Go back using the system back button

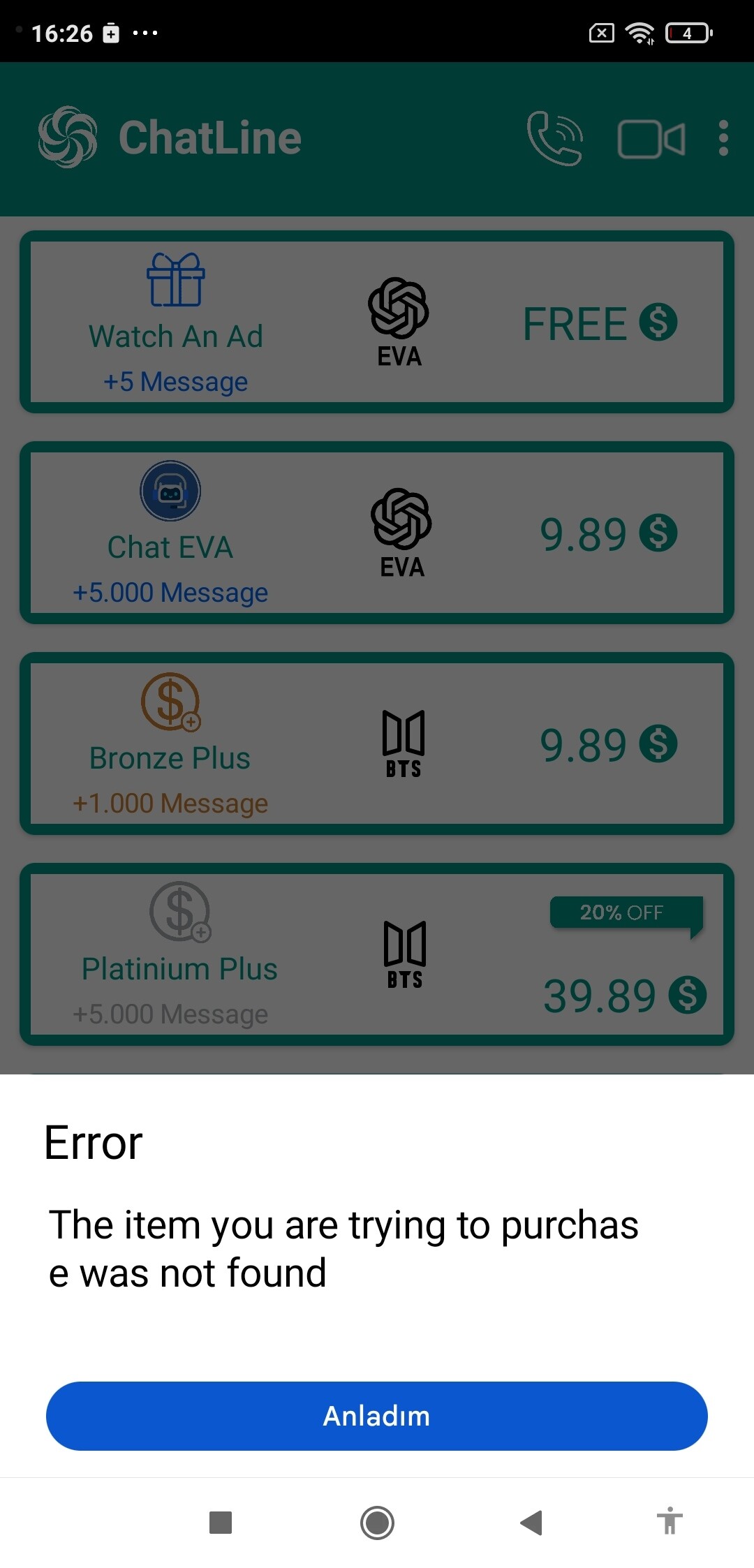pos(532,1523)
